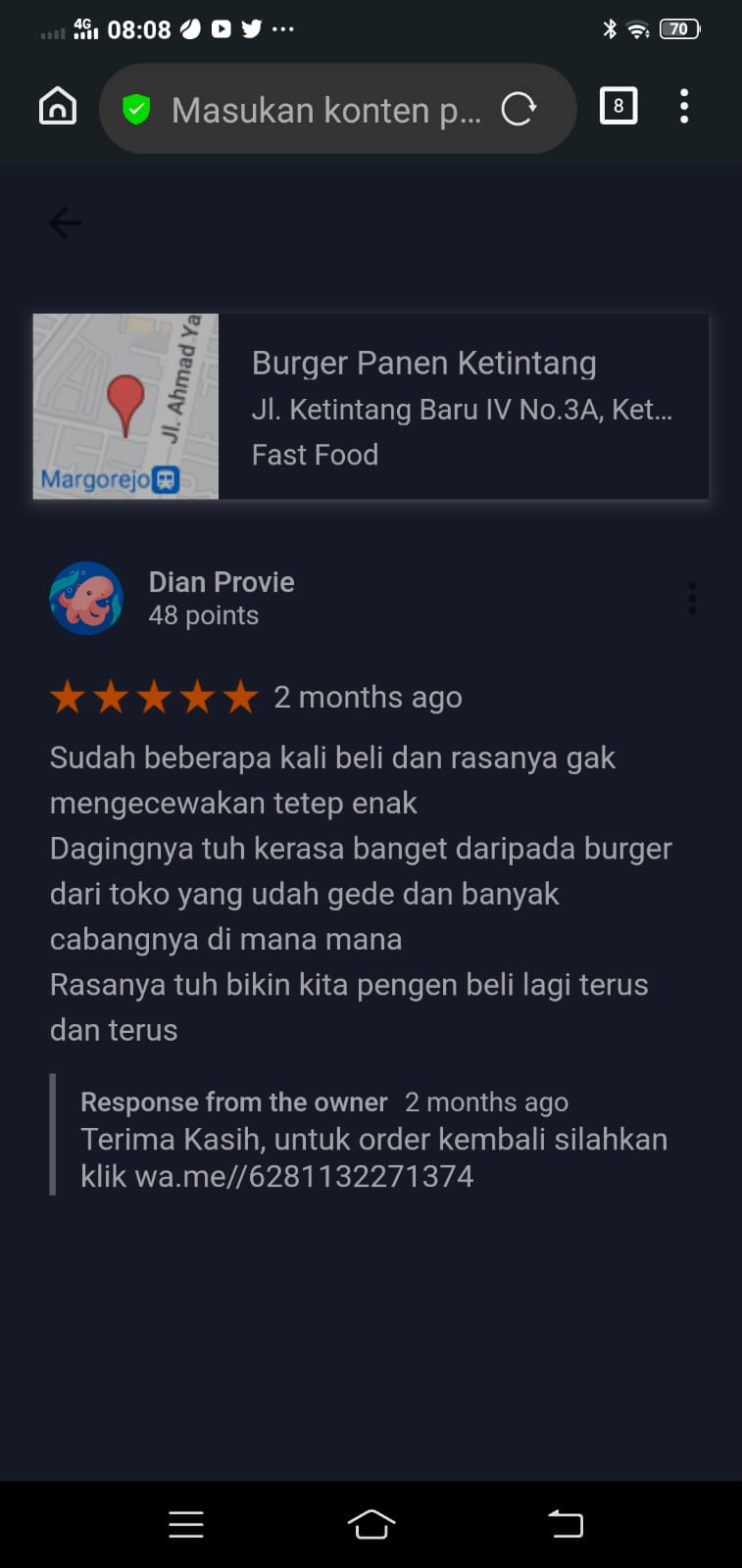
Task: Tap the back arrow above the map card
Action: 64,223
